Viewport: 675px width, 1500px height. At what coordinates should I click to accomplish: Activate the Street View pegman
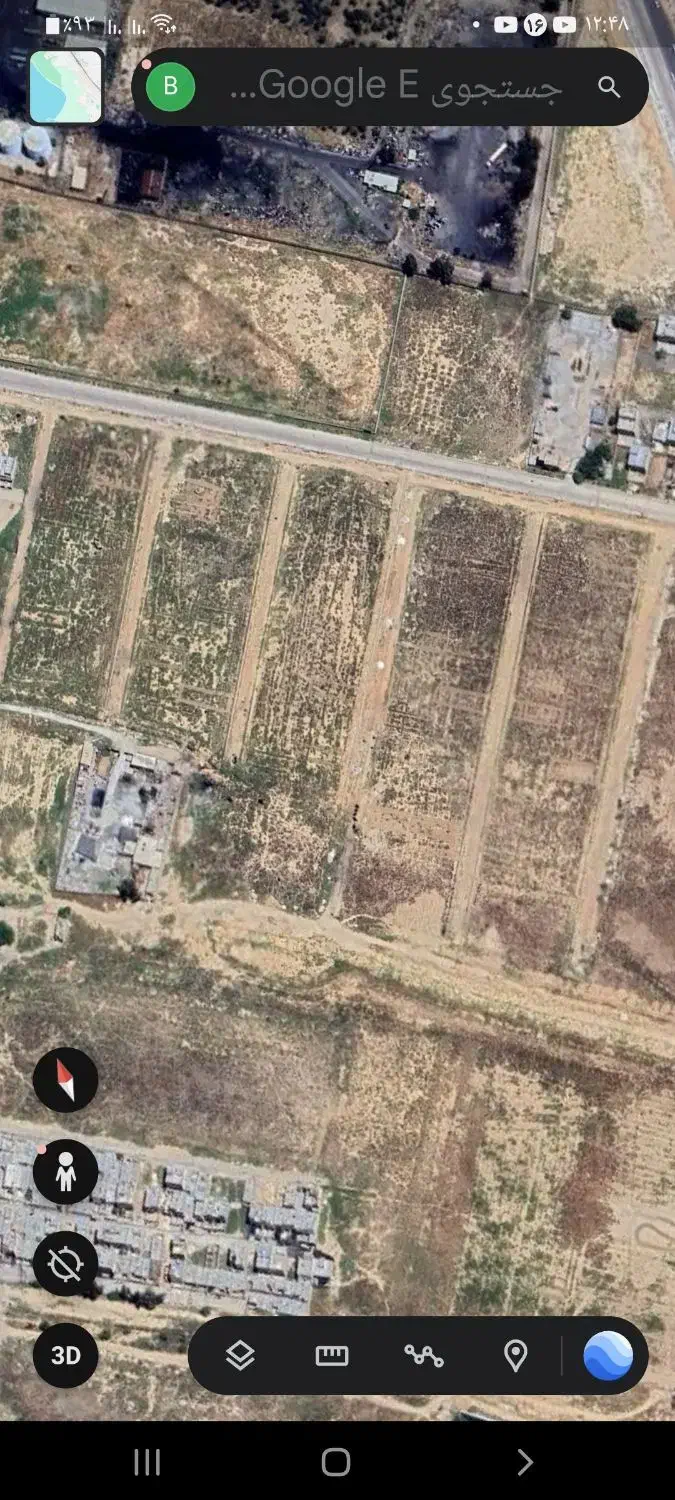pos(65,1172)
